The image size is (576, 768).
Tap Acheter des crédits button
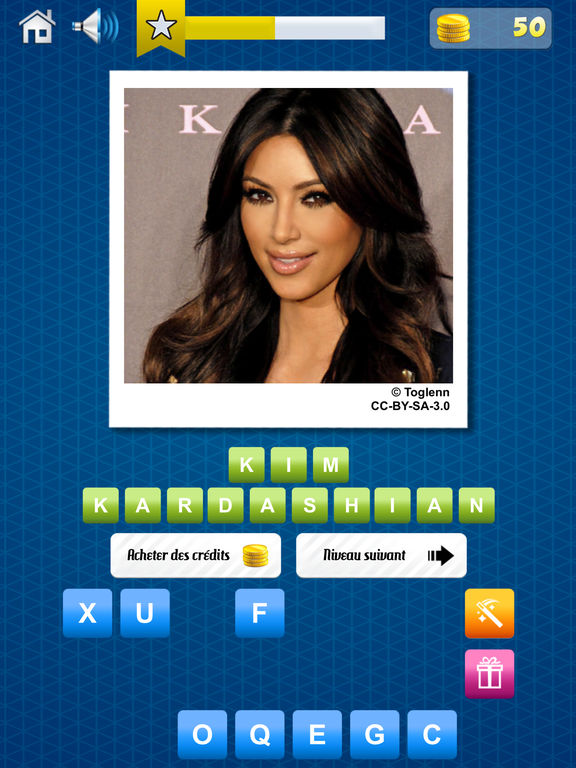pyautogui.click(x=195, y=555)
